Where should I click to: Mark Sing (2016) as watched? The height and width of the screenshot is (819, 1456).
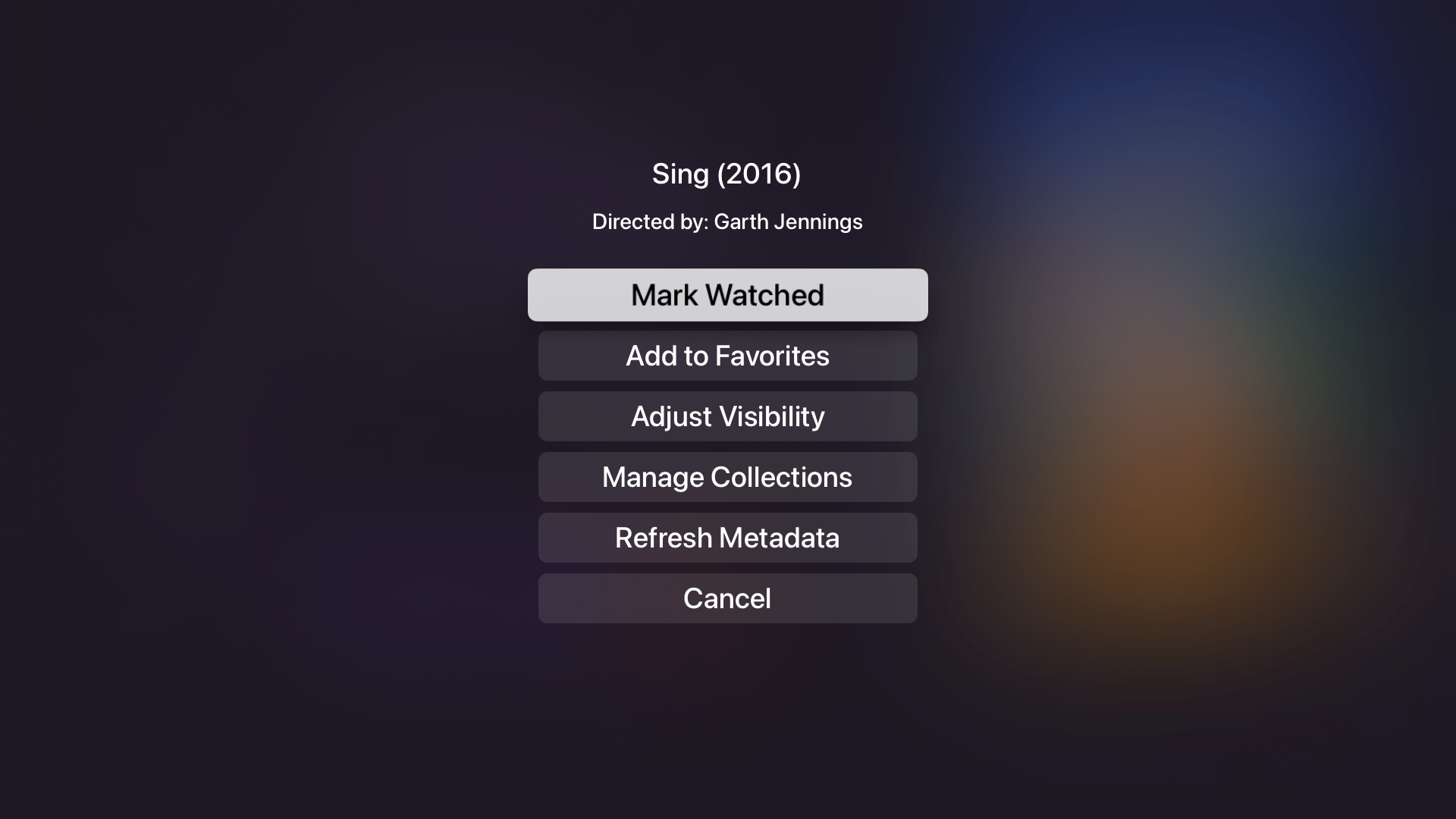pos(727,295)
